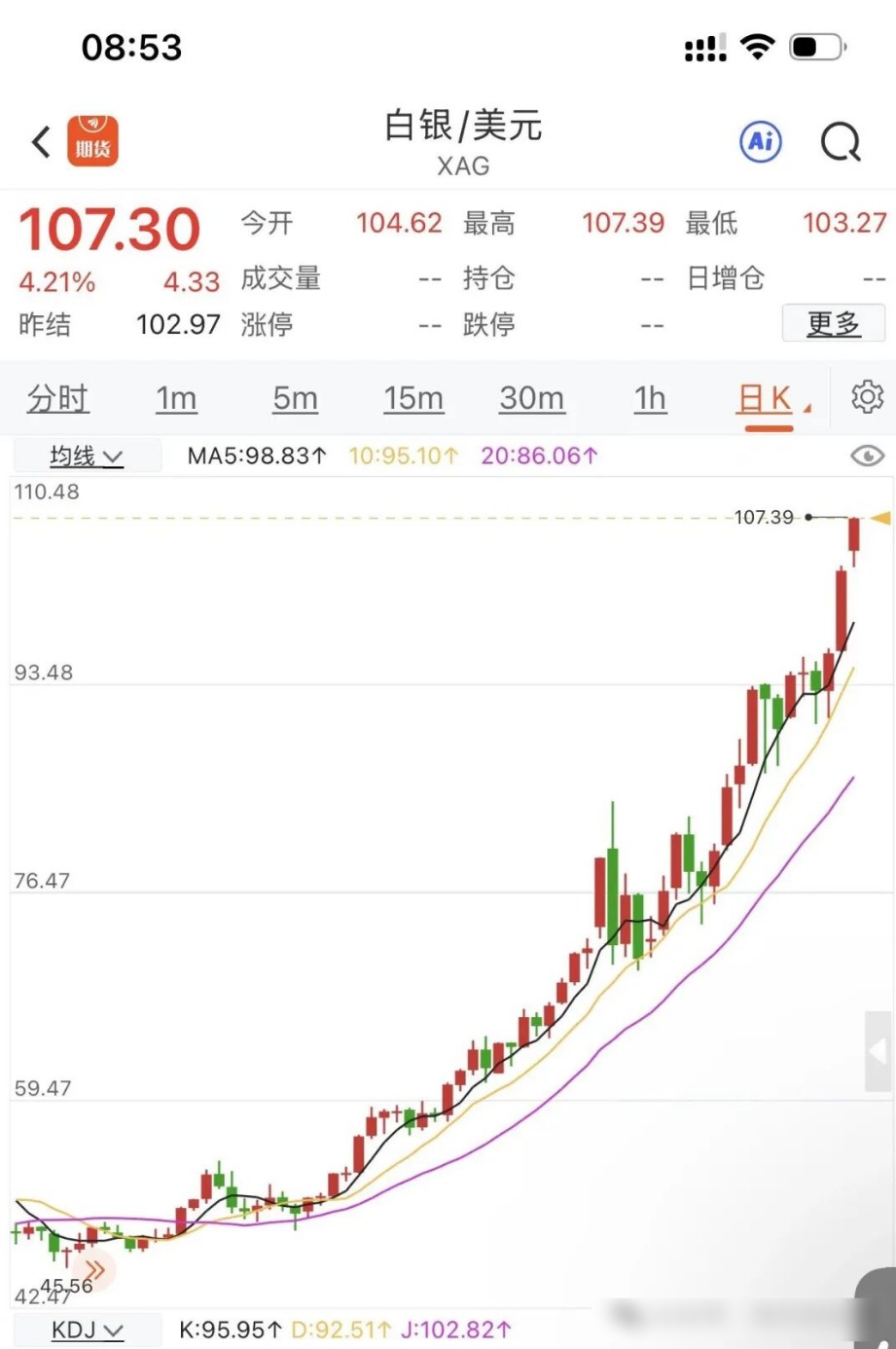Image resolution: width=896 pixels, height=1349 pixels.
Task: Jump to latest with the double-arrow button
Action: click(94, 1269)
